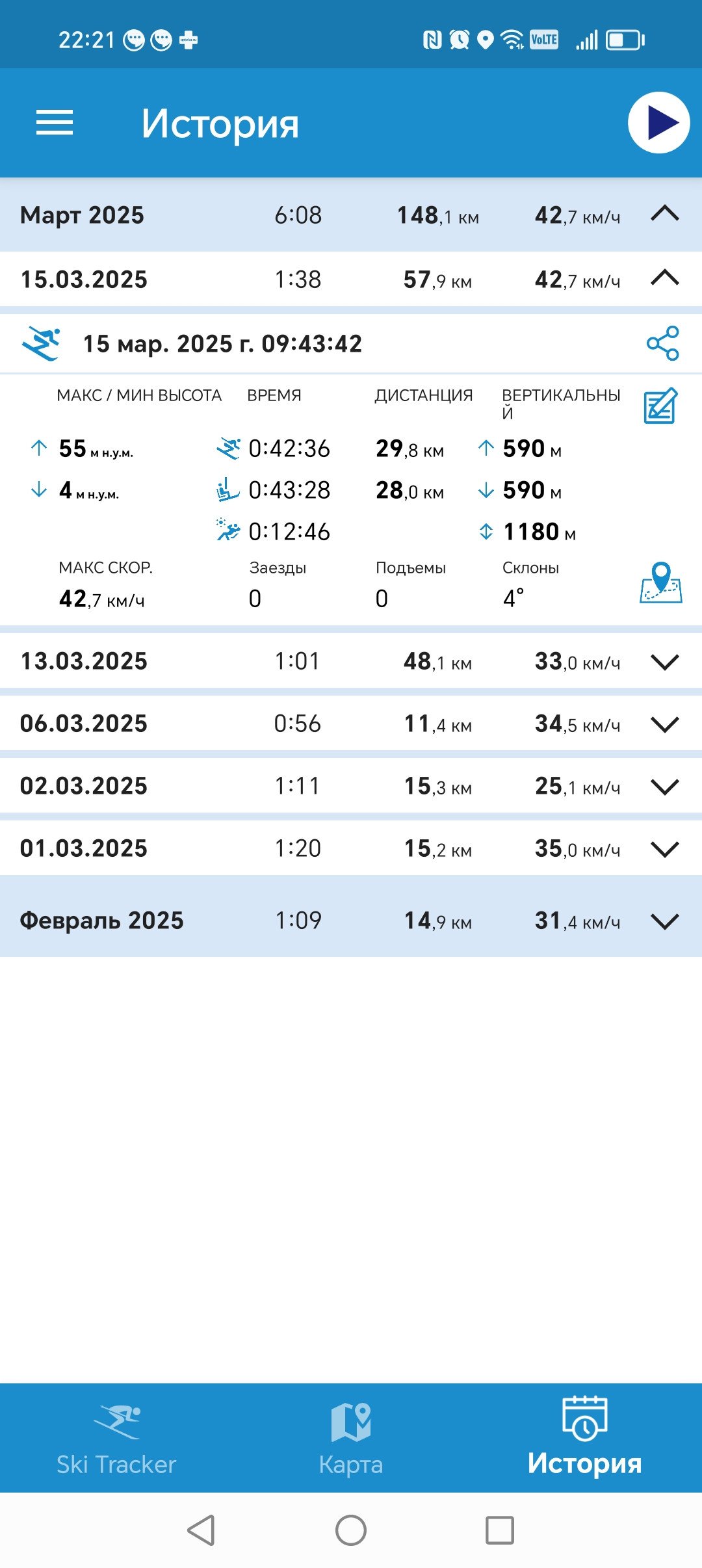Expand the 13.03.2025 day row
Image resolution: width=702 pixels, height=1568 pixels.
tap(664, 662)
